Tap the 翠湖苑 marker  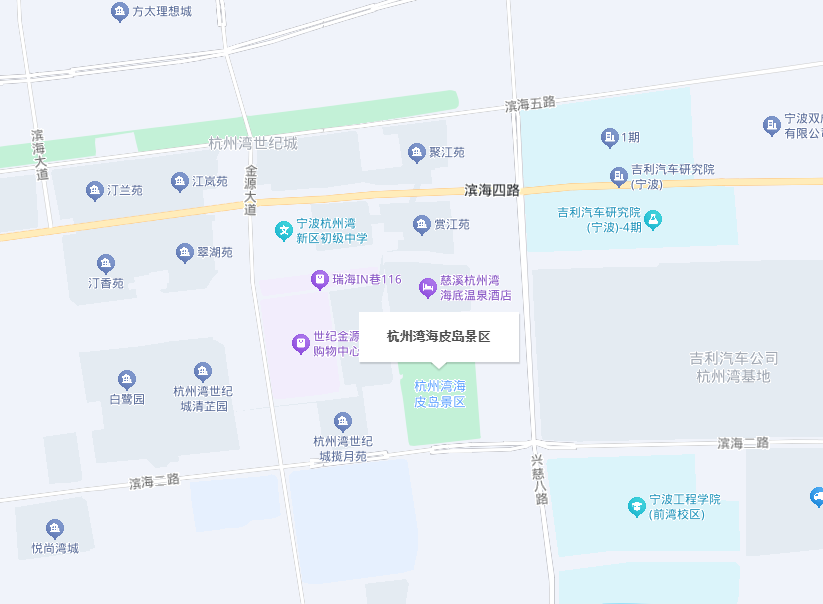click(x=184, y=253)
